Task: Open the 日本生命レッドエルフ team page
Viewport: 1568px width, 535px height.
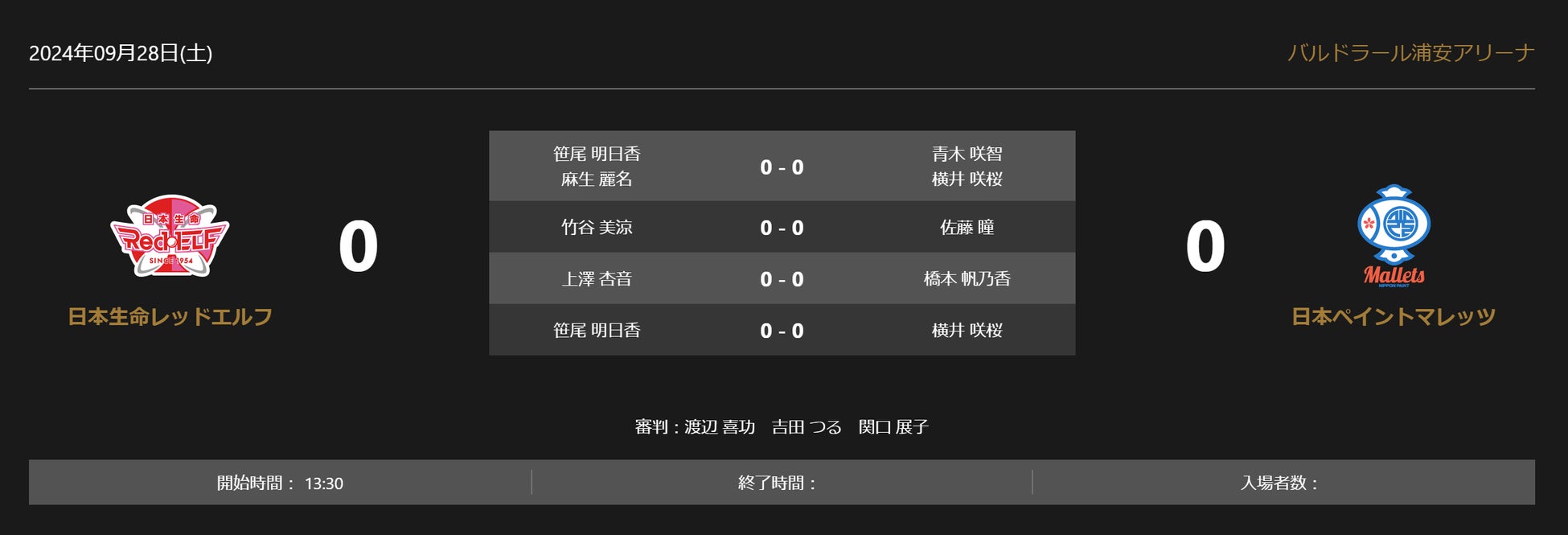Action: 170,317
